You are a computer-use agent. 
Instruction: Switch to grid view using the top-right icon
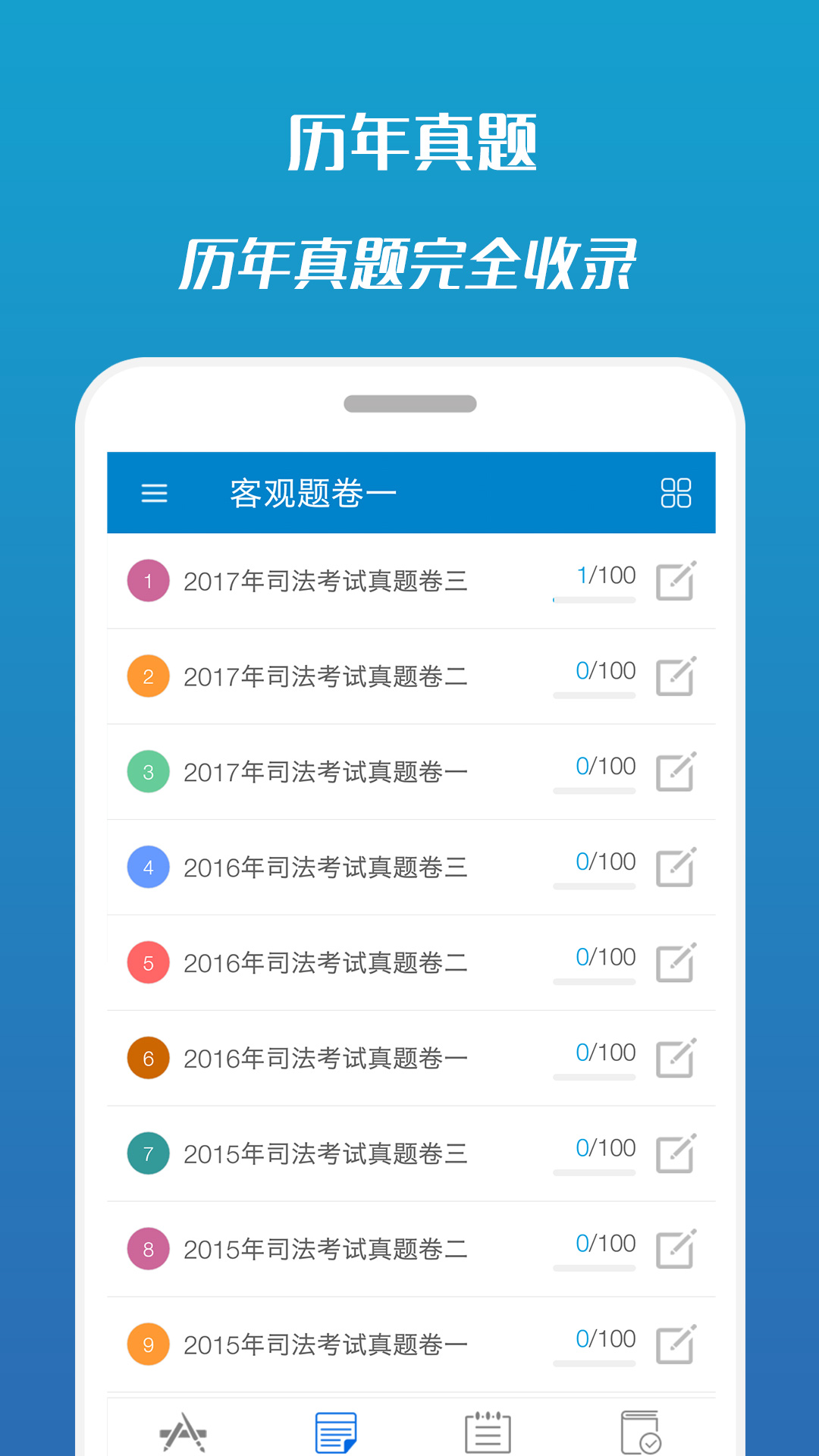coord(677,492)
